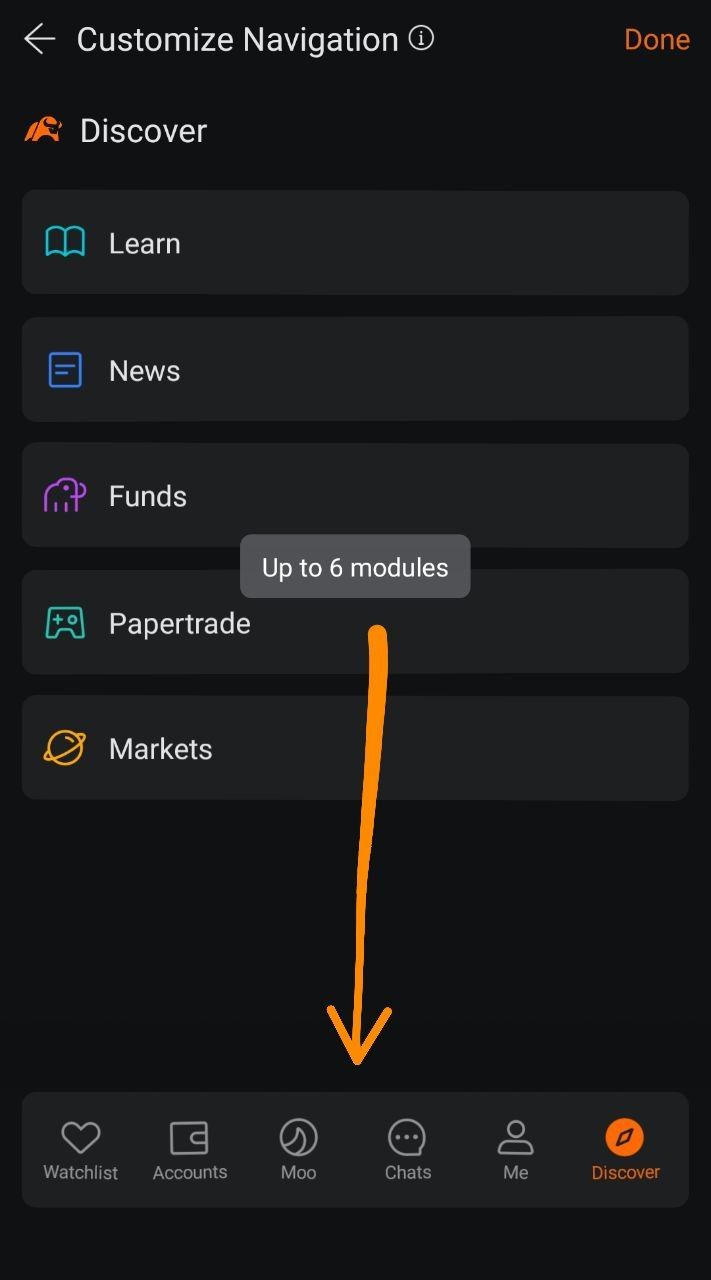The image size is (711, 1280).
Task: Select the News module
Action: pos(355,370)
